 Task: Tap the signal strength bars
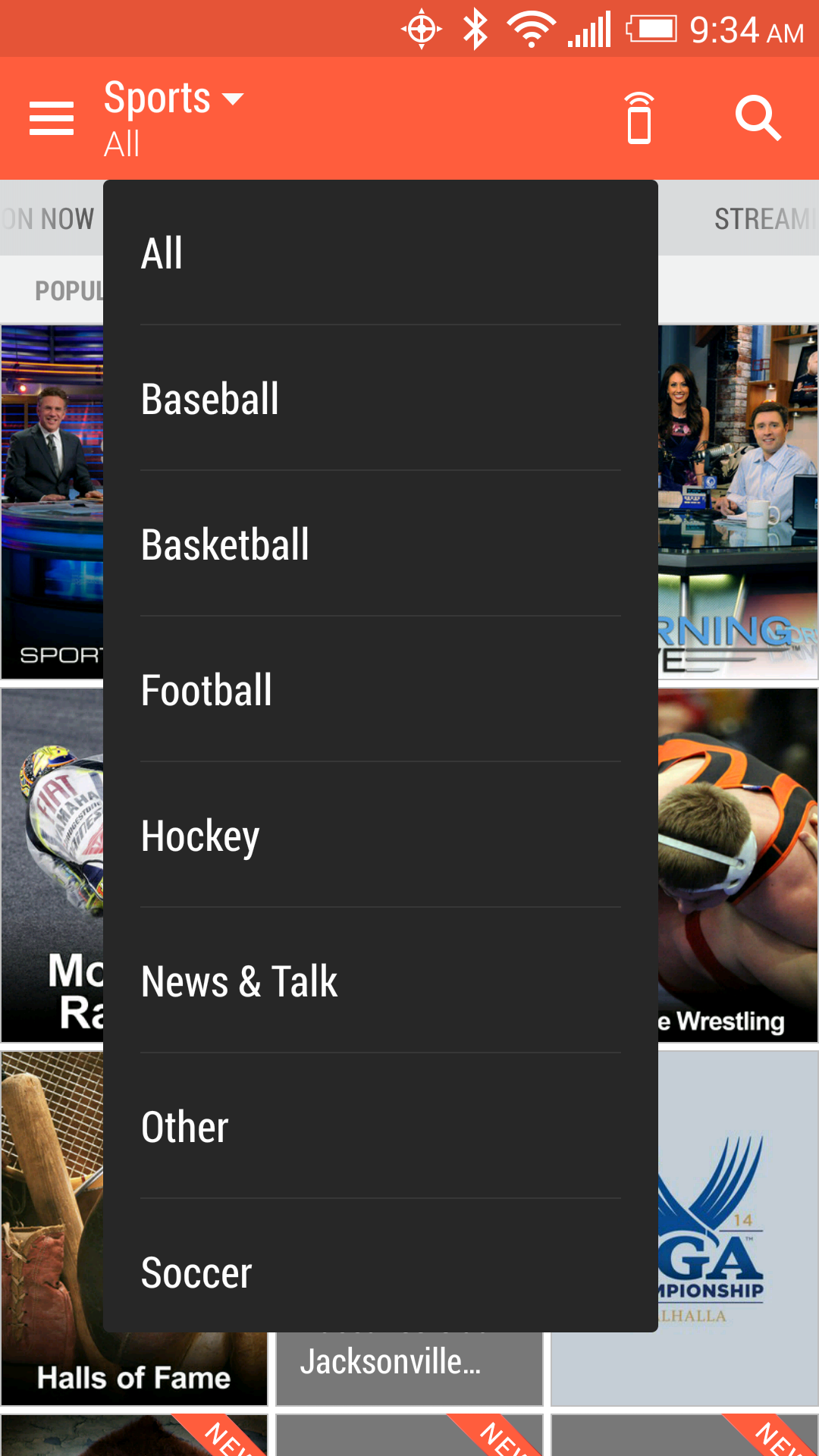pos(591,29)
